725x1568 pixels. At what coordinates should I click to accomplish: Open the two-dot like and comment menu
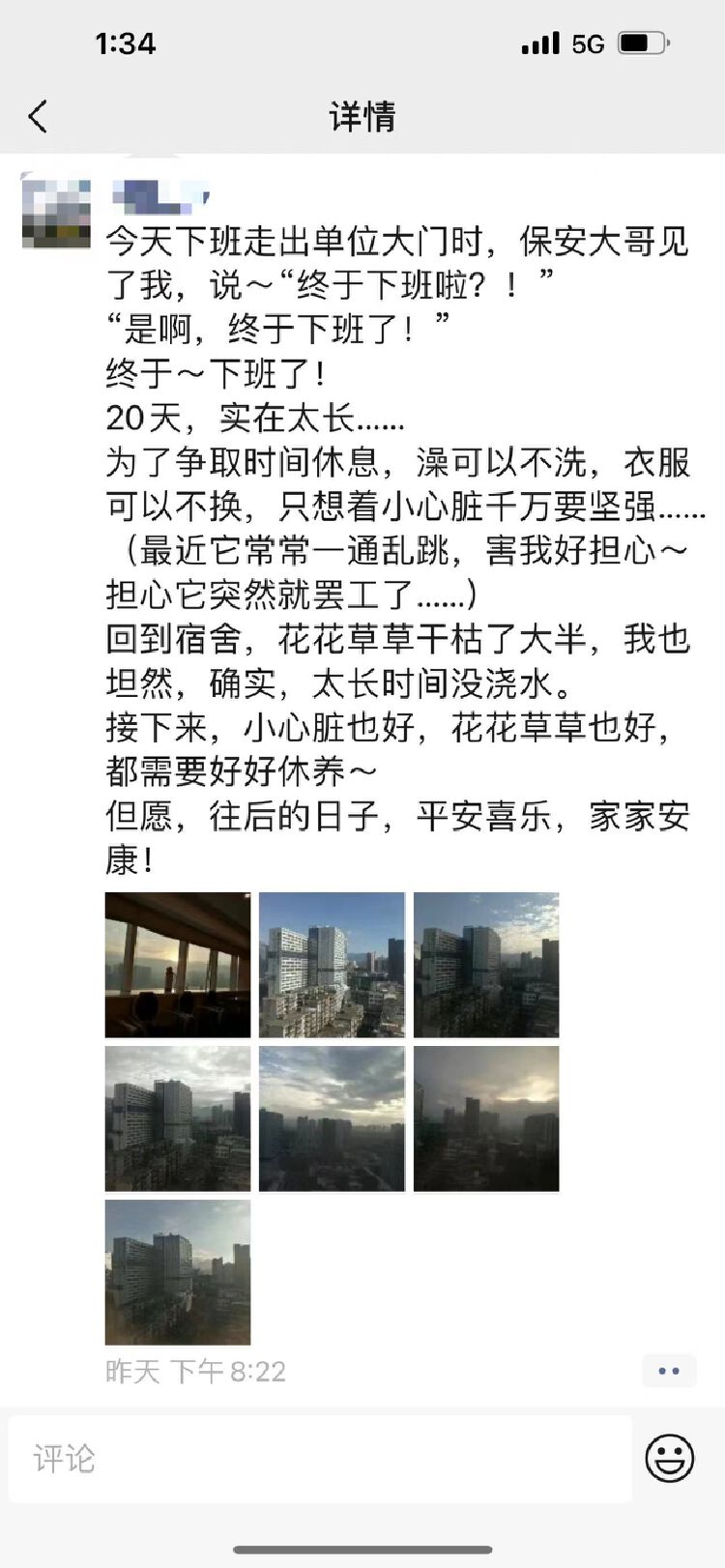[x=669, y=1371]
